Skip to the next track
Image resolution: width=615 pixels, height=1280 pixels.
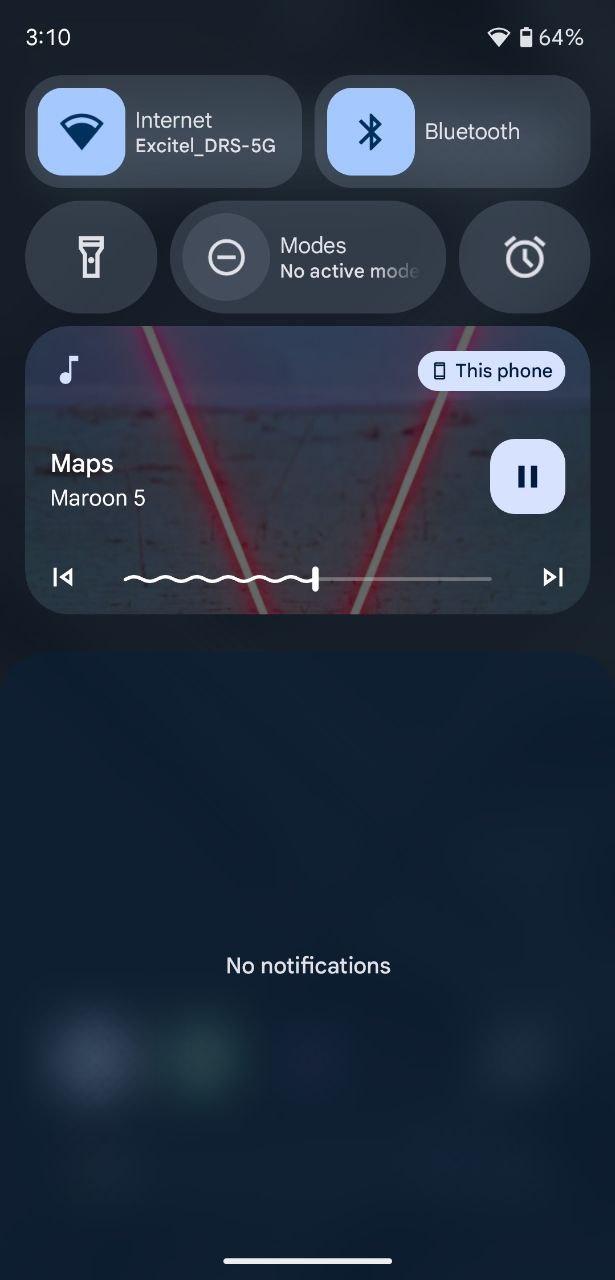point(553,577)
